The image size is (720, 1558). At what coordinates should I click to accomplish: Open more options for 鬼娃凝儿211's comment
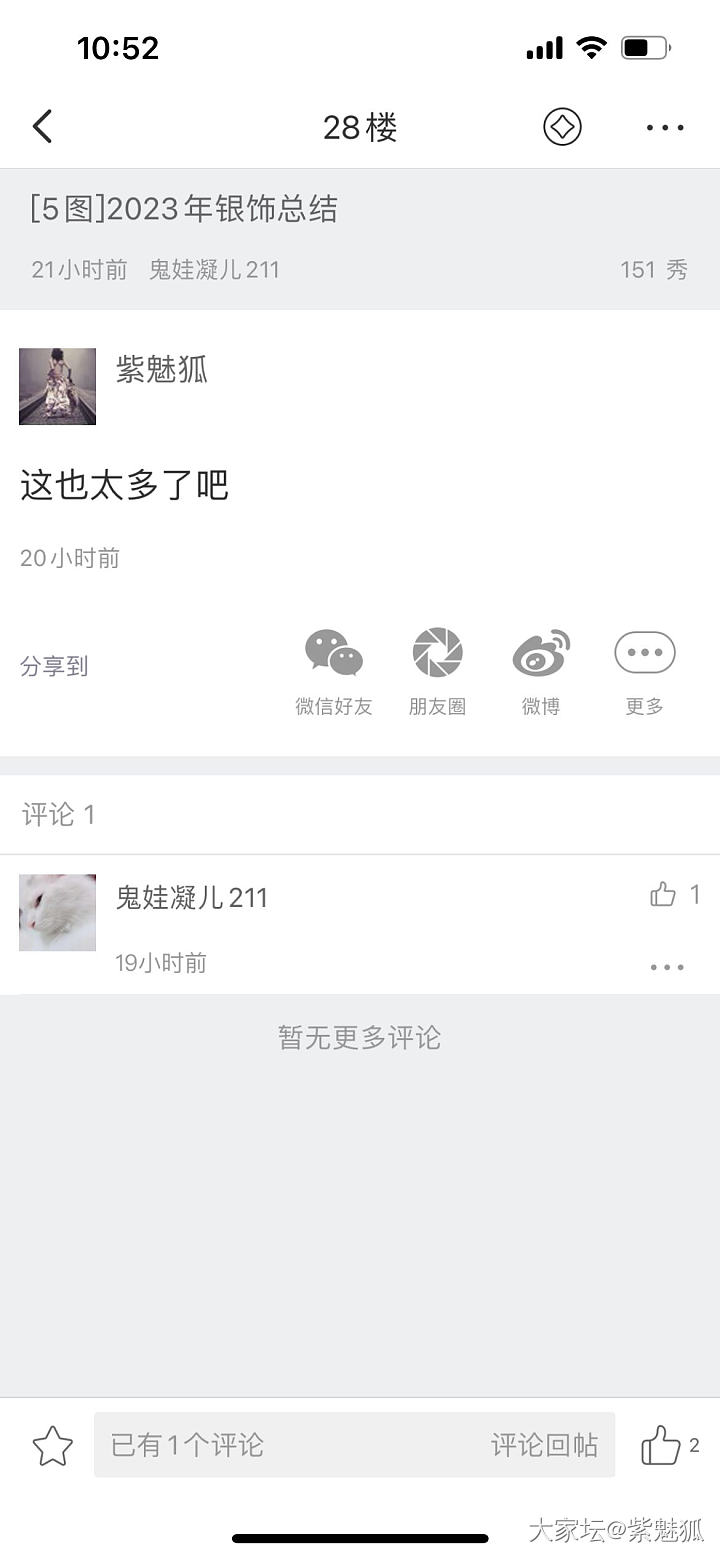coord(667,967)
